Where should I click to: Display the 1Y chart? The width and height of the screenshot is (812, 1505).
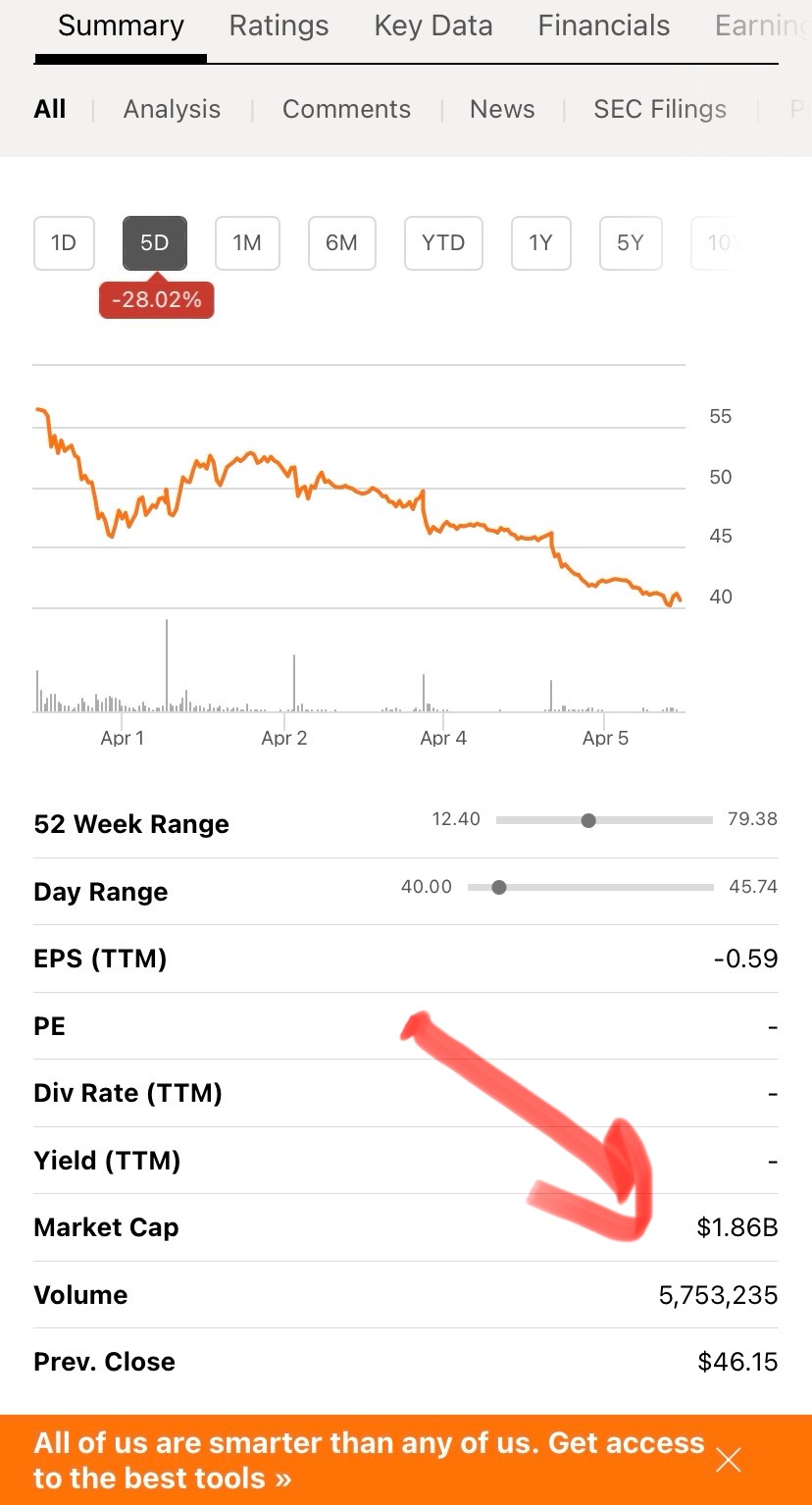[x=540, y=242]
